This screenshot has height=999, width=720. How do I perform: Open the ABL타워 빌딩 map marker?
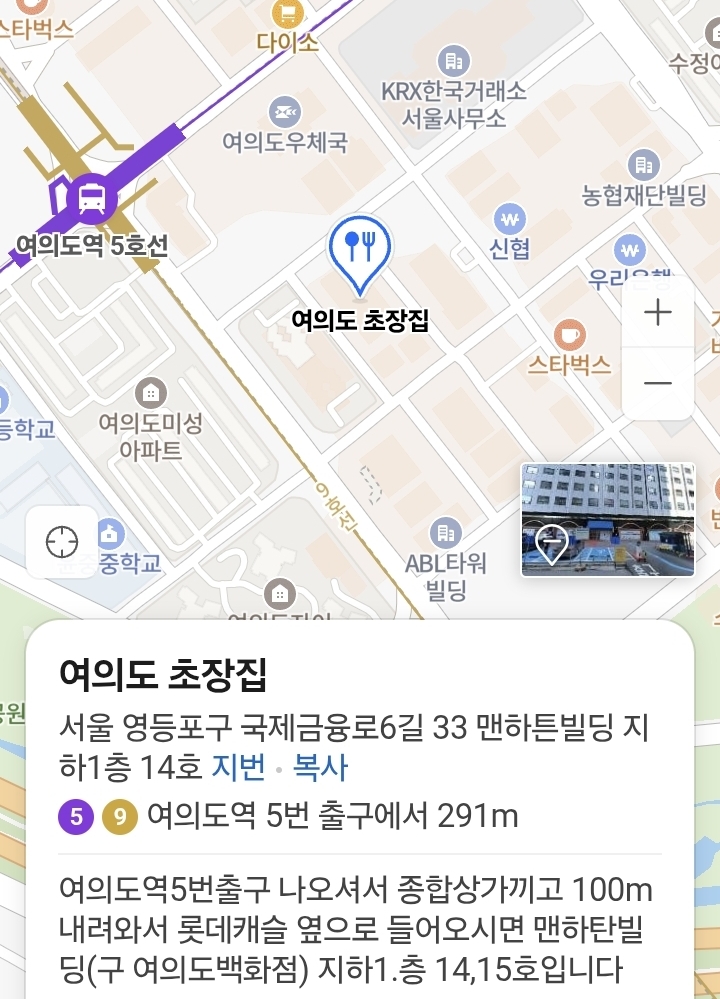click(445, 532)
